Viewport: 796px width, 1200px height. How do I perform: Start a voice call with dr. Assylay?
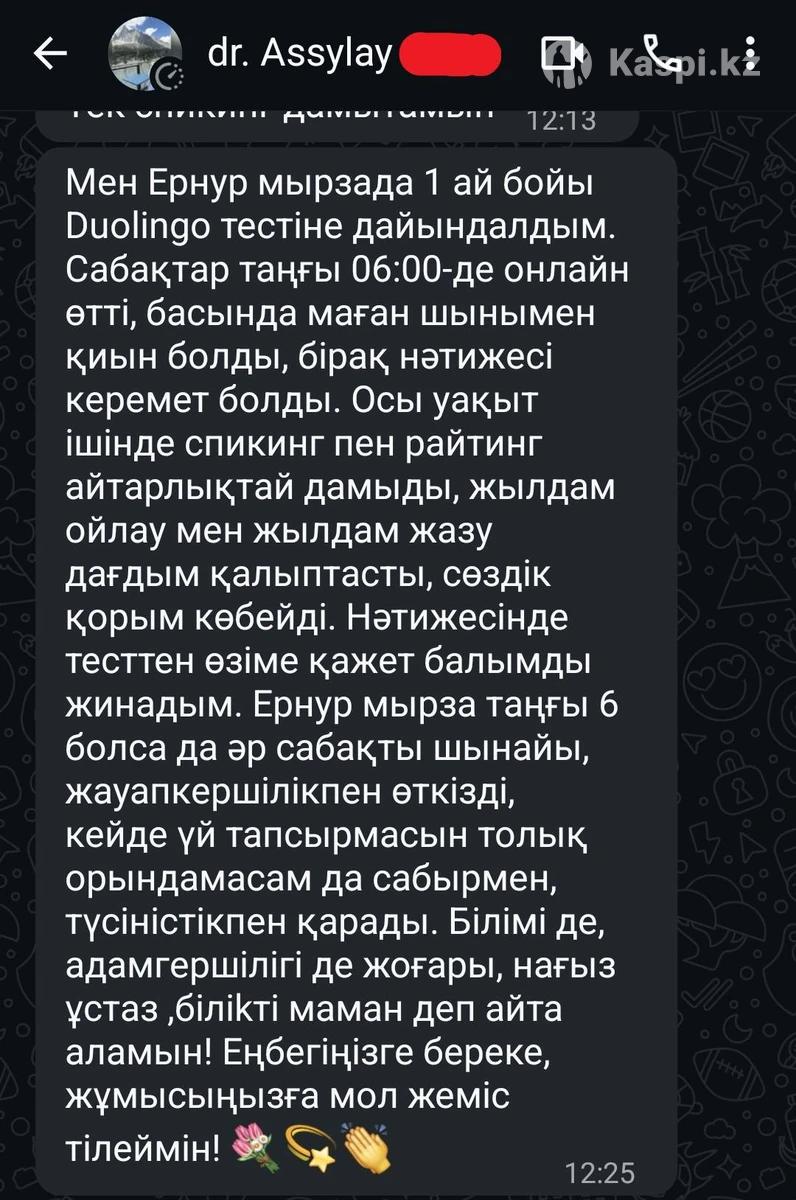661,54
